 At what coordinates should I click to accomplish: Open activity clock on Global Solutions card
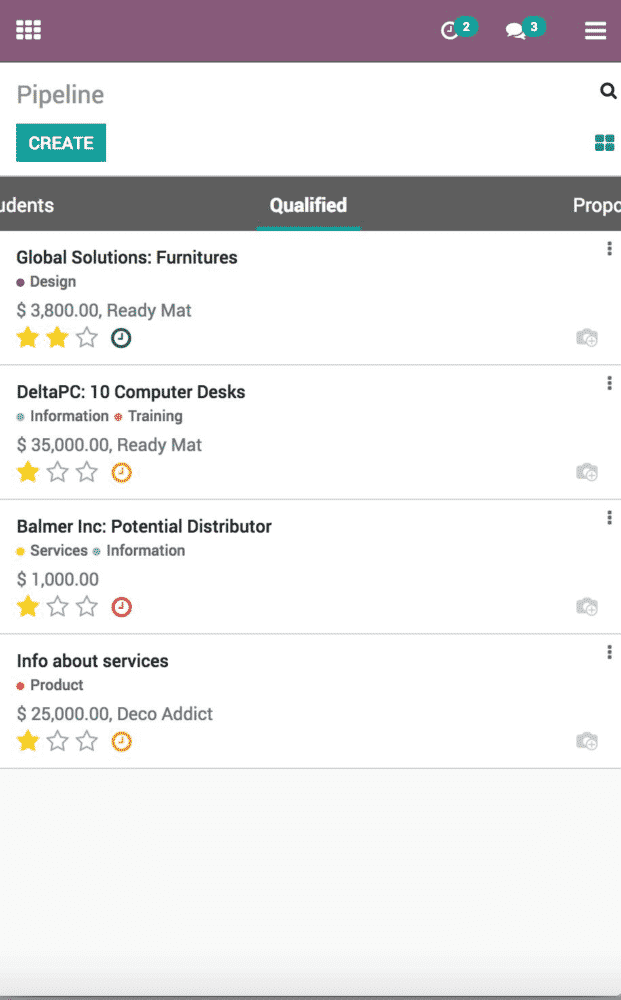pyautogui.click(x=121, y=338)
